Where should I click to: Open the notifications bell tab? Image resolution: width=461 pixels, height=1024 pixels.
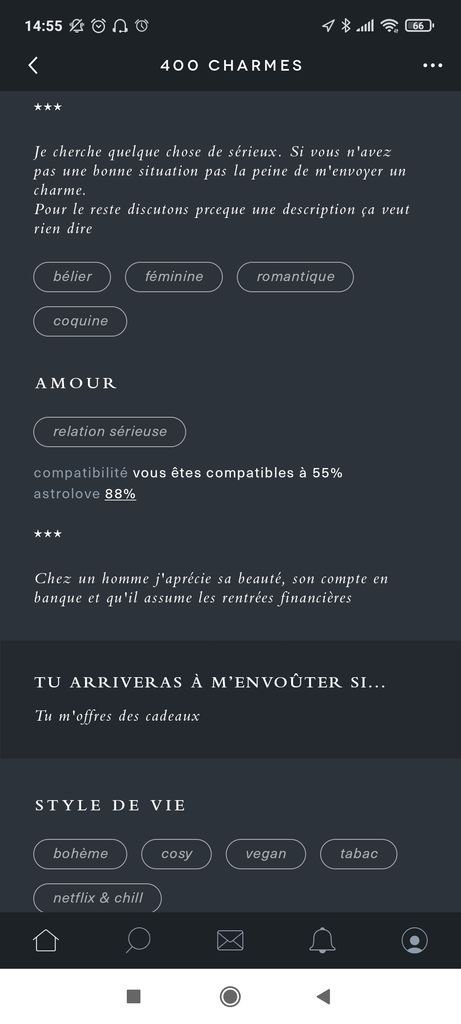(x=322, y=940)
